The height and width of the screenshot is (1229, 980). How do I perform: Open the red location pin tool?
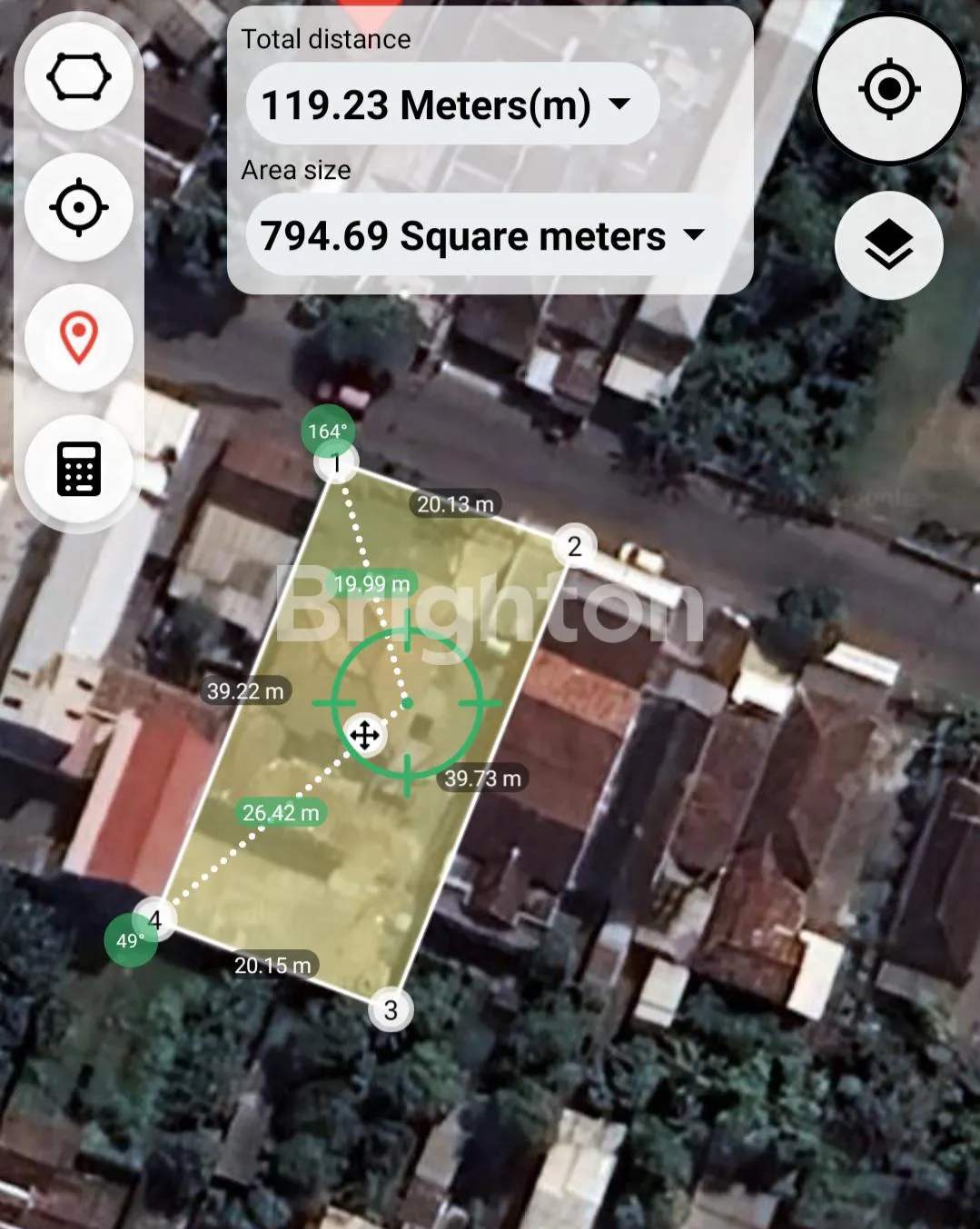click(x=79, y=338)
